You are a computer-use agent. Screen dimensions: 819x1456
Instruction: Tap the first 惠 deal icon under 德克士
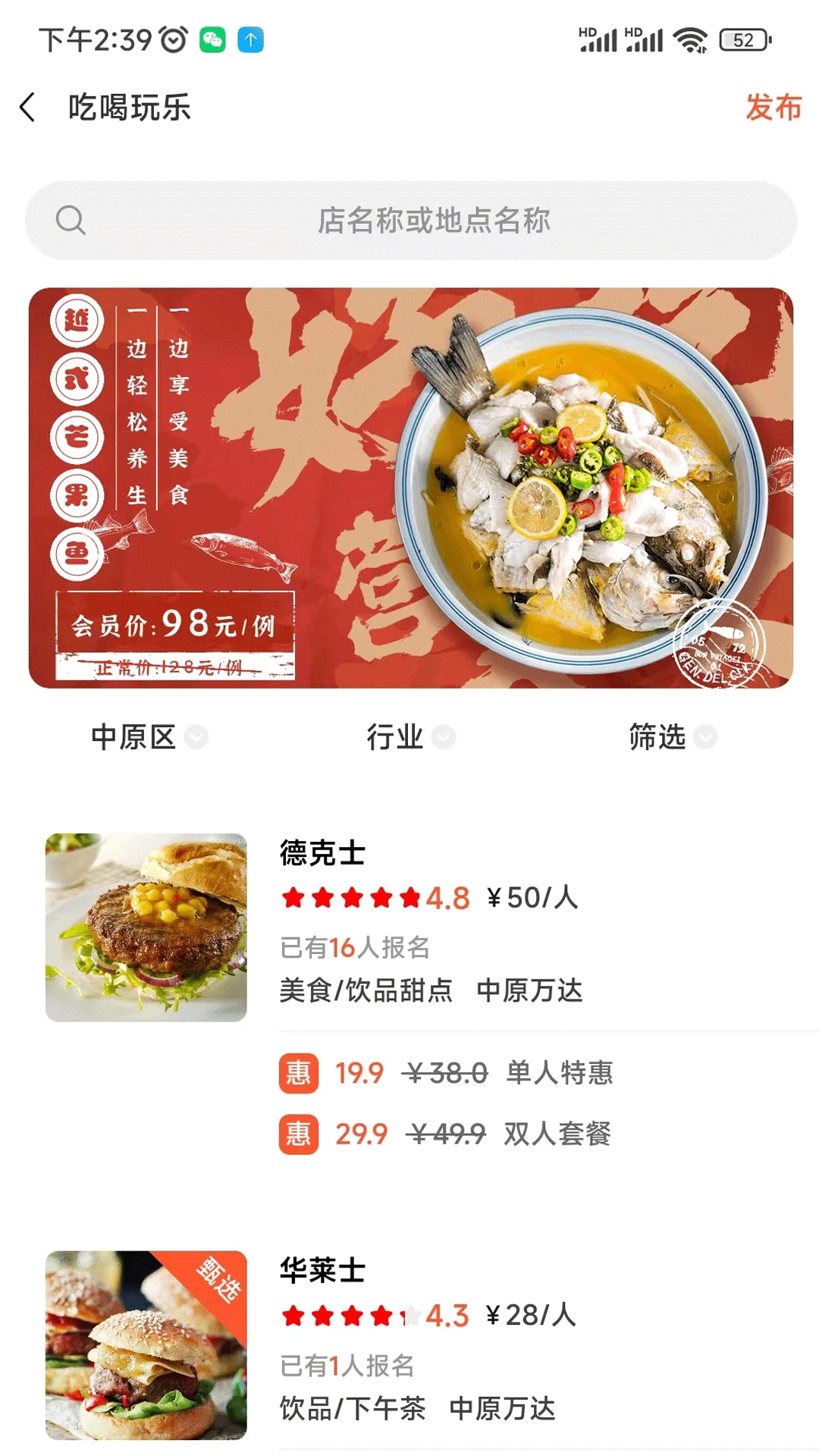point(299,1073)
